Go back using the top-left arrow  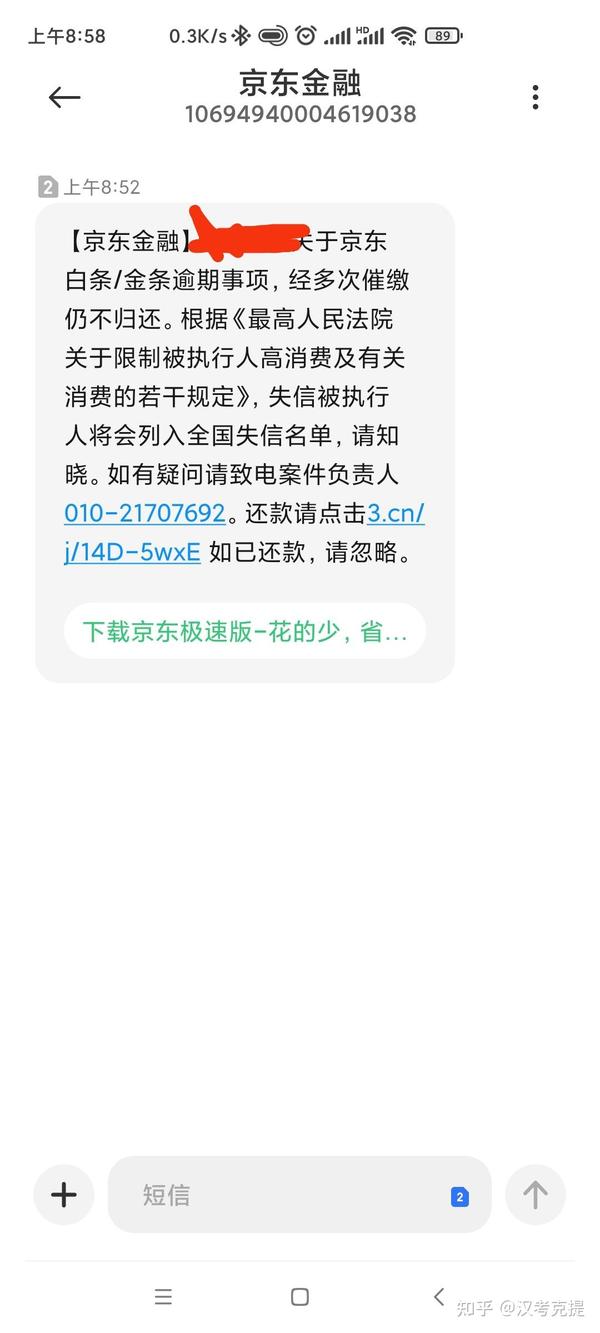[64, 97]
